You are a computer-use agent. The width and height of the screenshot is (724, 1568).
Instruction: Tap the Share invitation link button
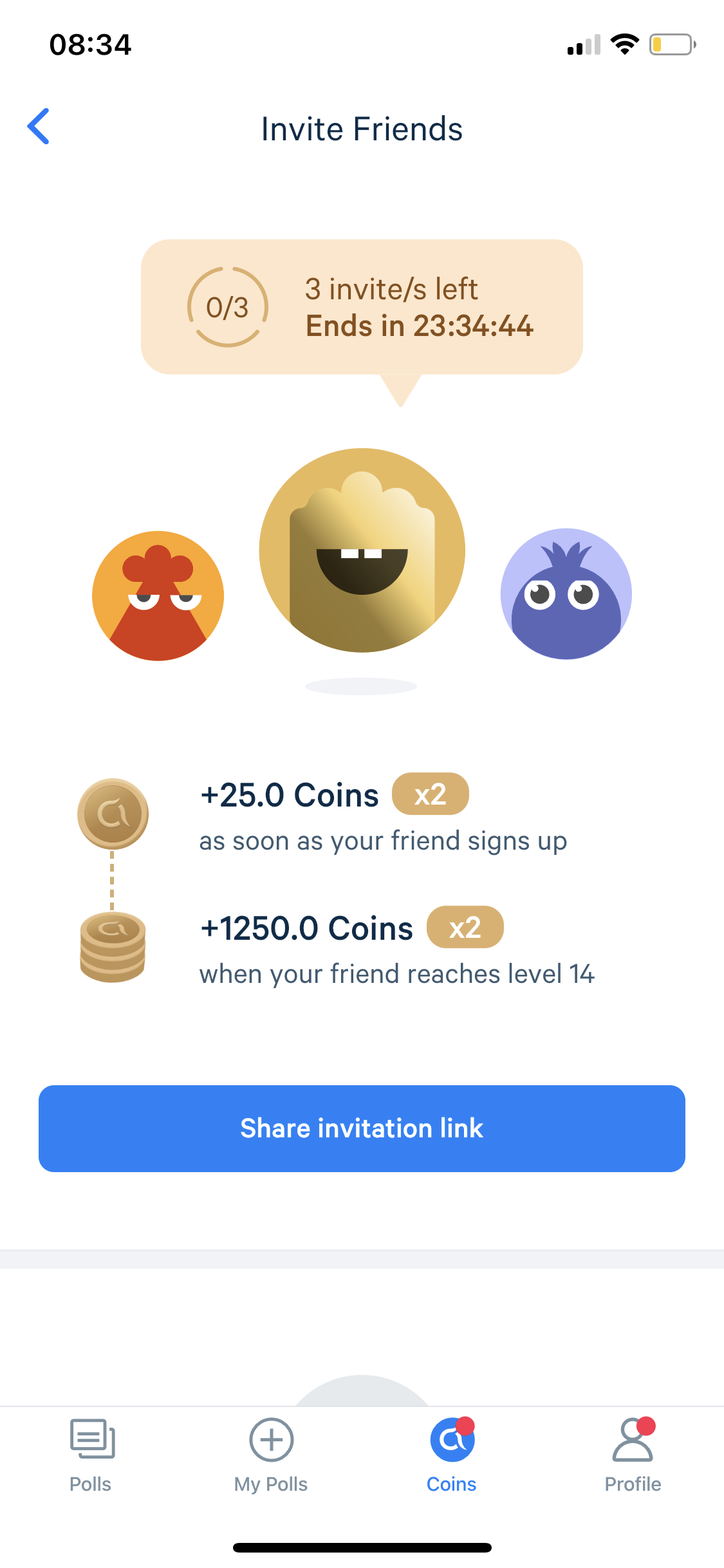pos(362,1128)
